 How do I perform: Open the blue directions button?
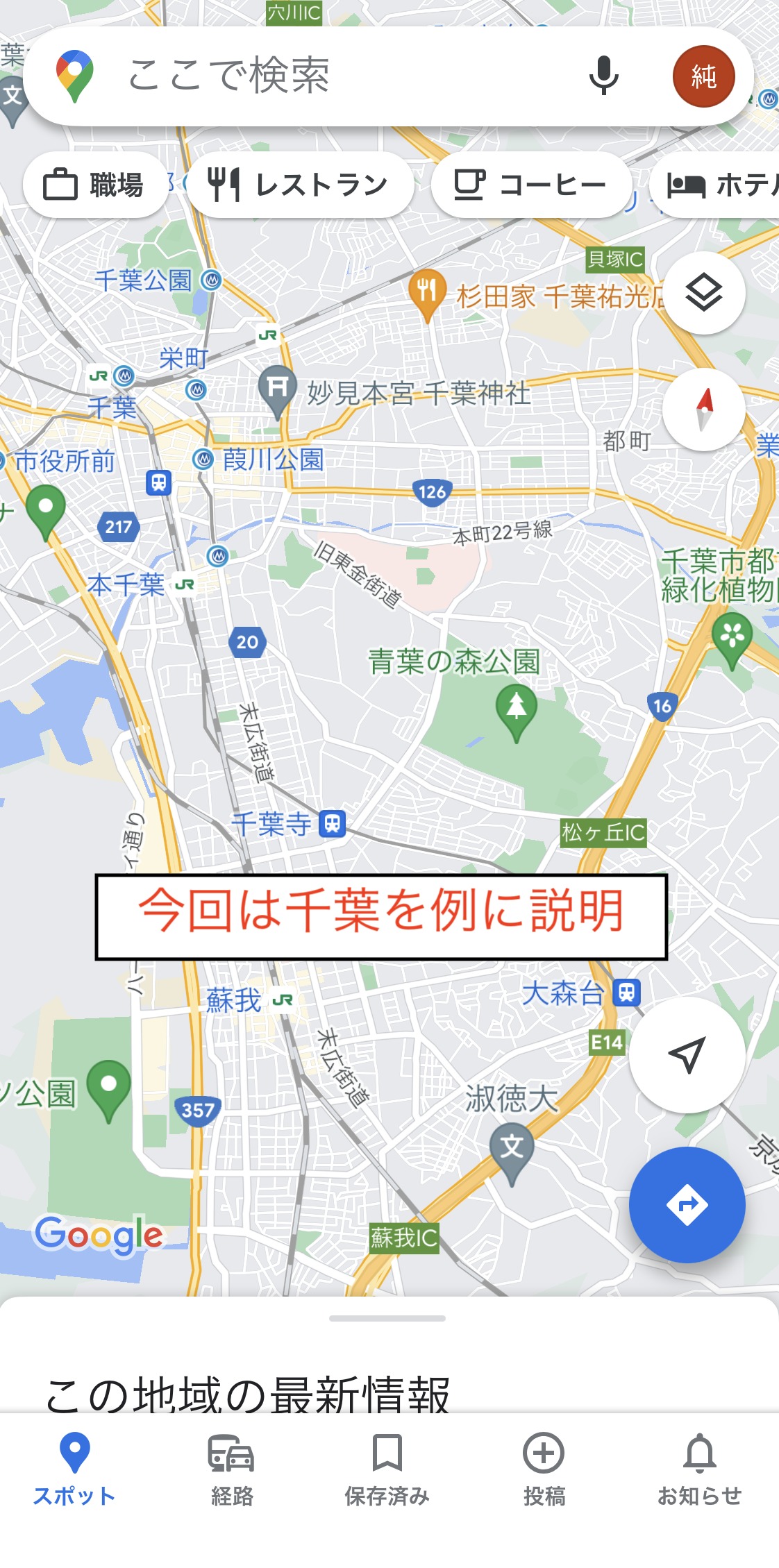[687, 1204]
